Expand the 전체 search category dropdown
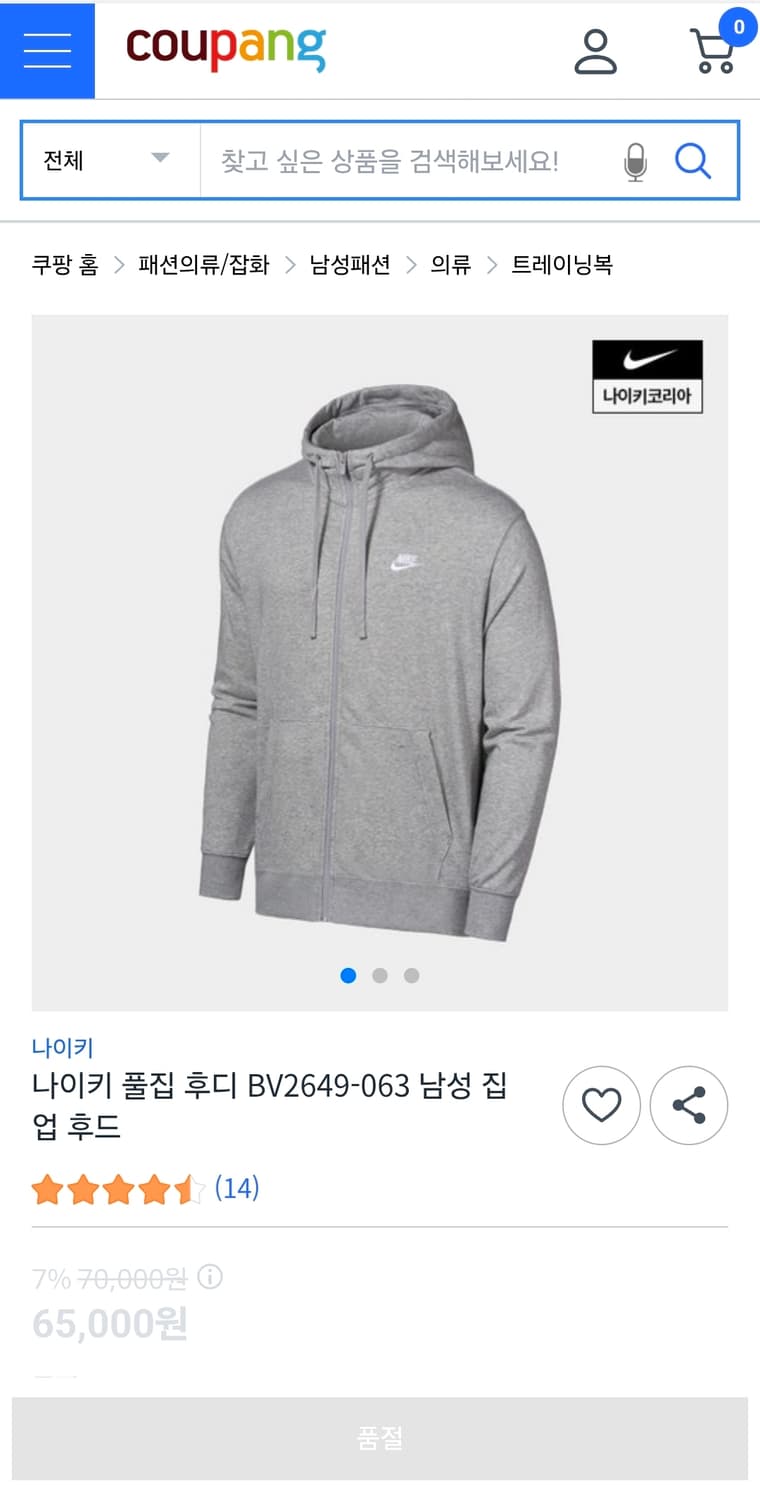Viewport: 760px width, 1500px height. (x=105, y=160)
